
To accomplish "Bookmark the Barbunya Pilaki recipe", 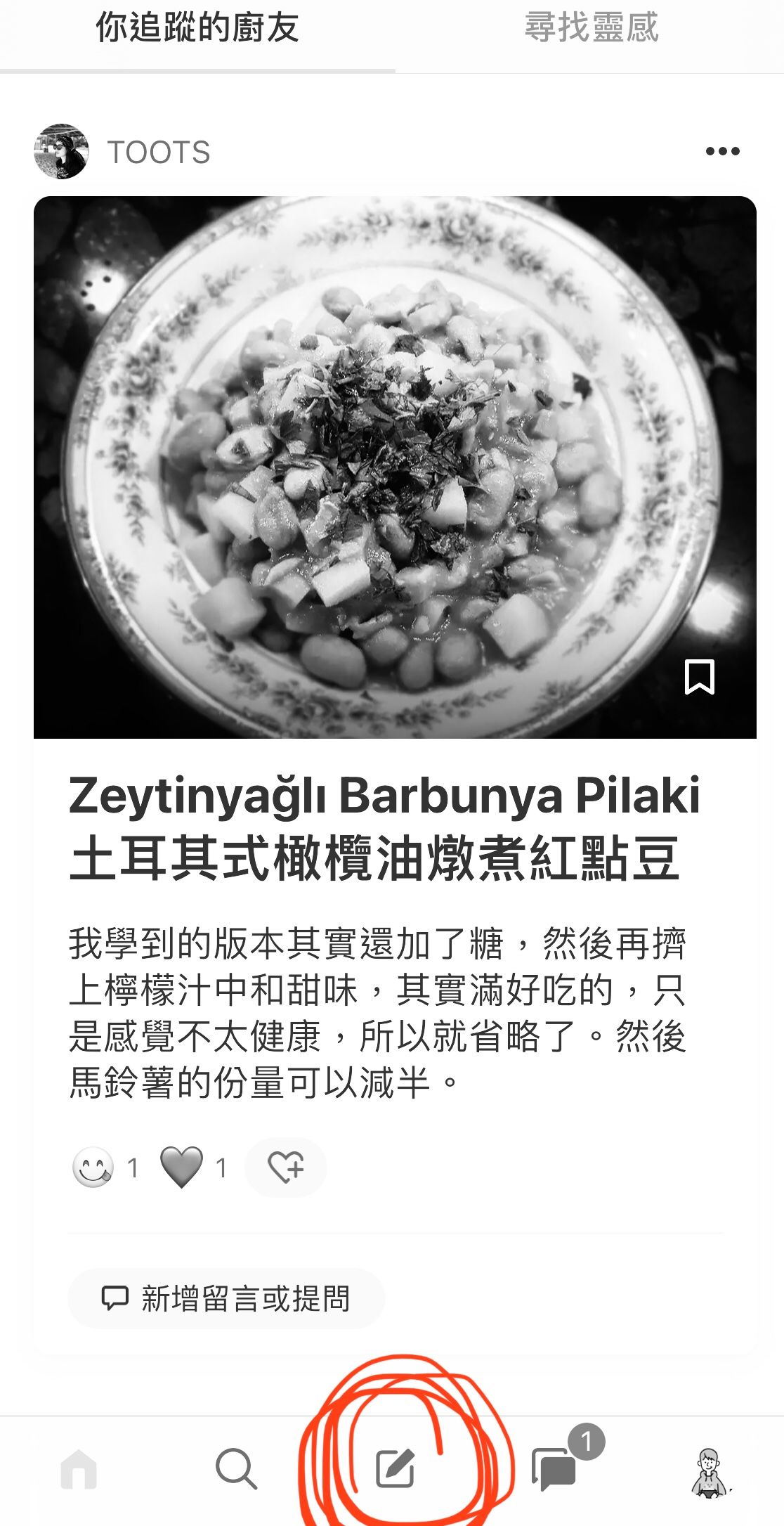I will pos(699,676).
